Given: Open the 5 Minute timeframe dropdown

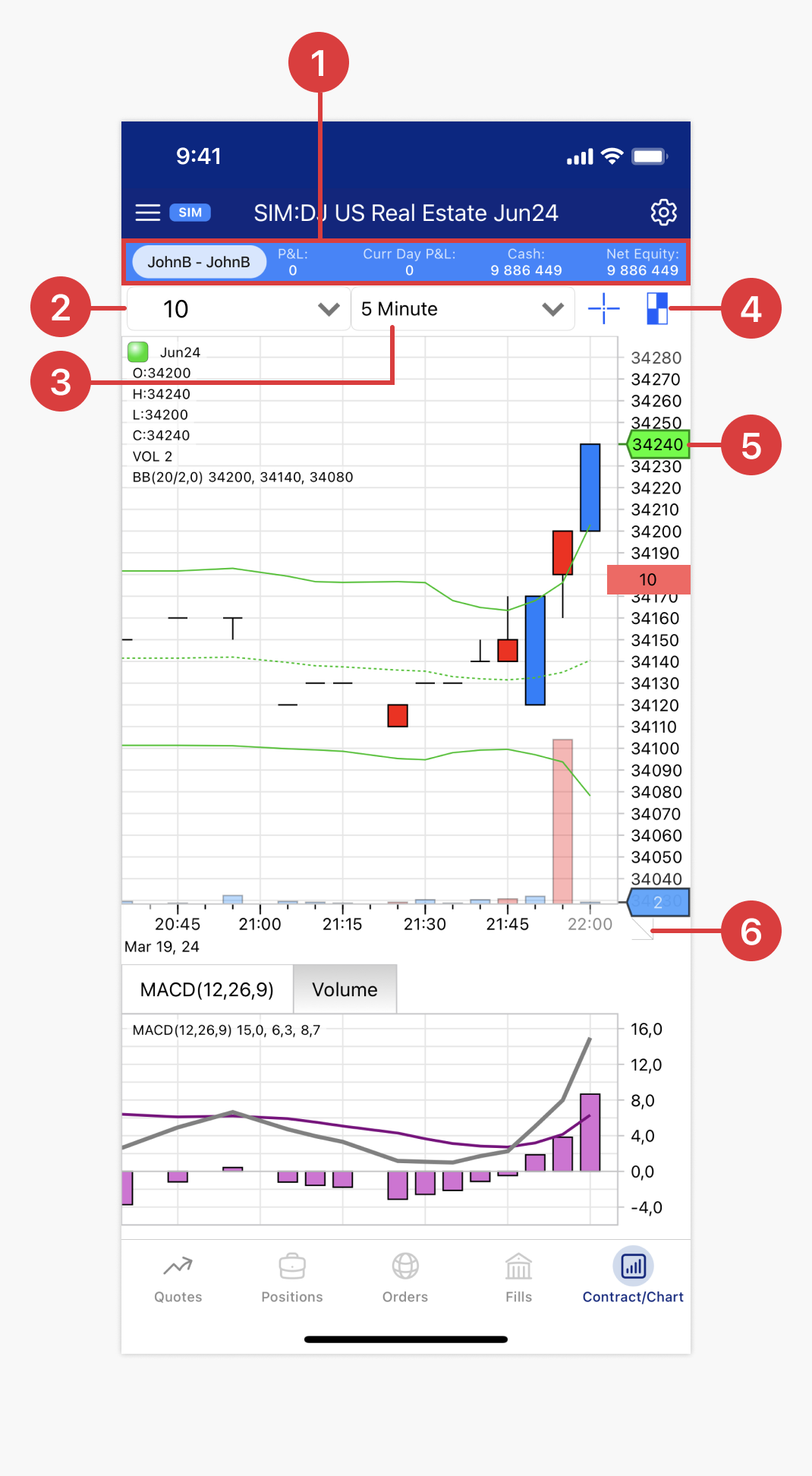Looking at the screenshot, I should click(x=463, y=308).
